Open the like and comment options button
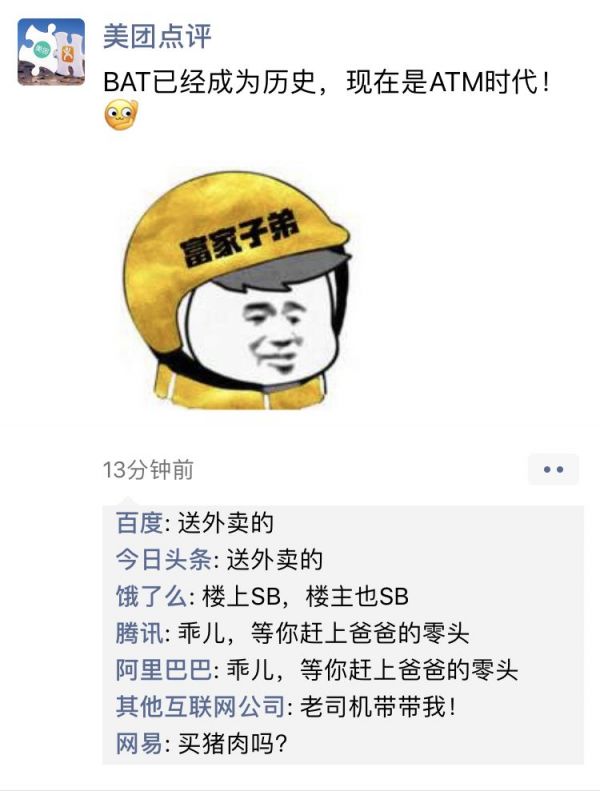The height and width of the screenshot is (791, 600). (x=553, y=469)
